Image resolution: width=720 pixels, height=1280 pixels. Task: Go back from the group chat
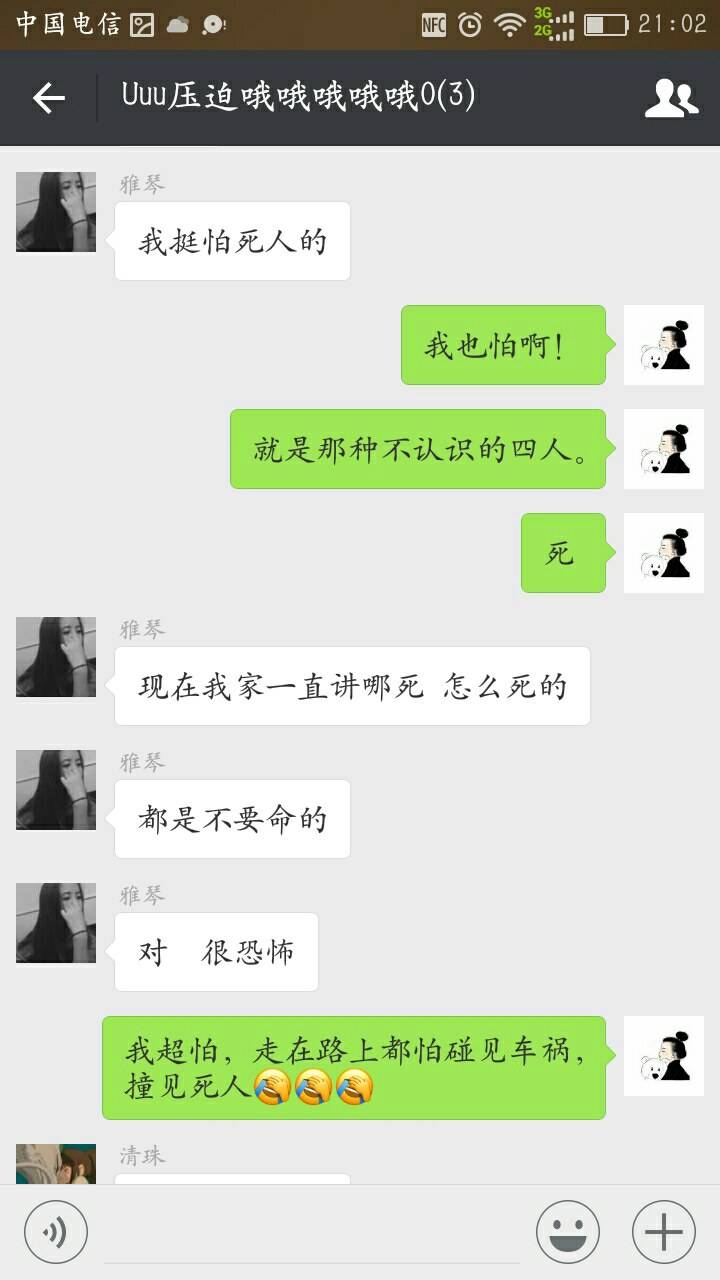48,98
